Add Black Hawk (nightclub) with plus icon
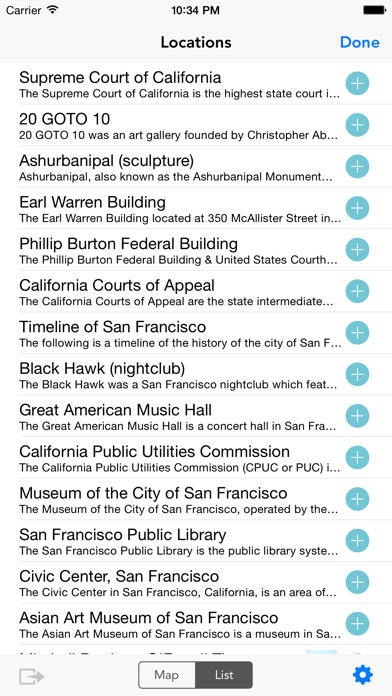Viewport: 392px width, 696px height. pyautogui.click(x=357, y=374)
